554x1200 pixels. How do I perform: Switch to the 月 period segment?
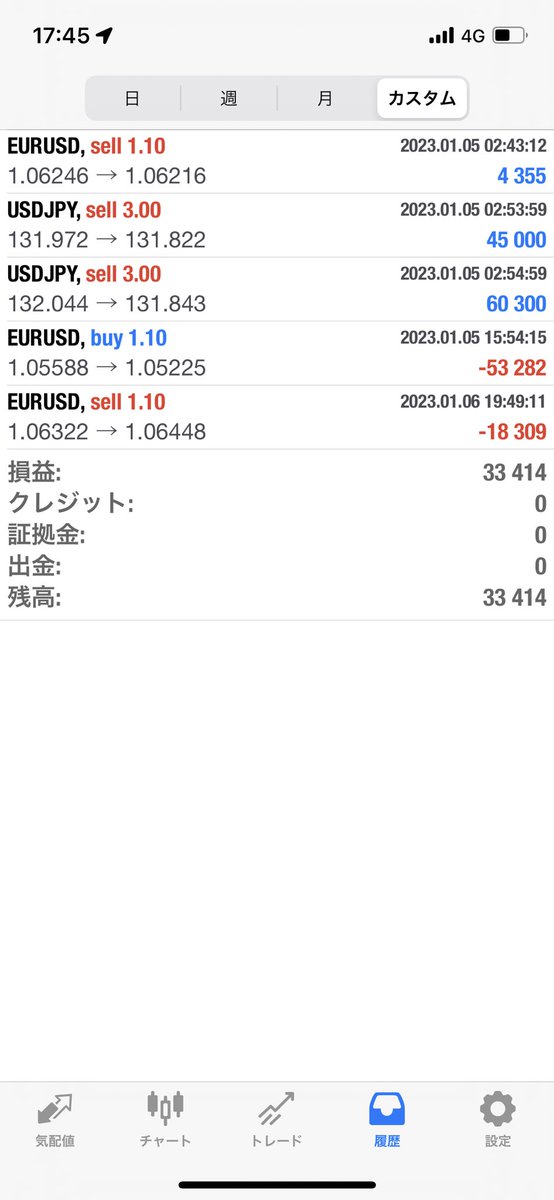coord(325,98)
